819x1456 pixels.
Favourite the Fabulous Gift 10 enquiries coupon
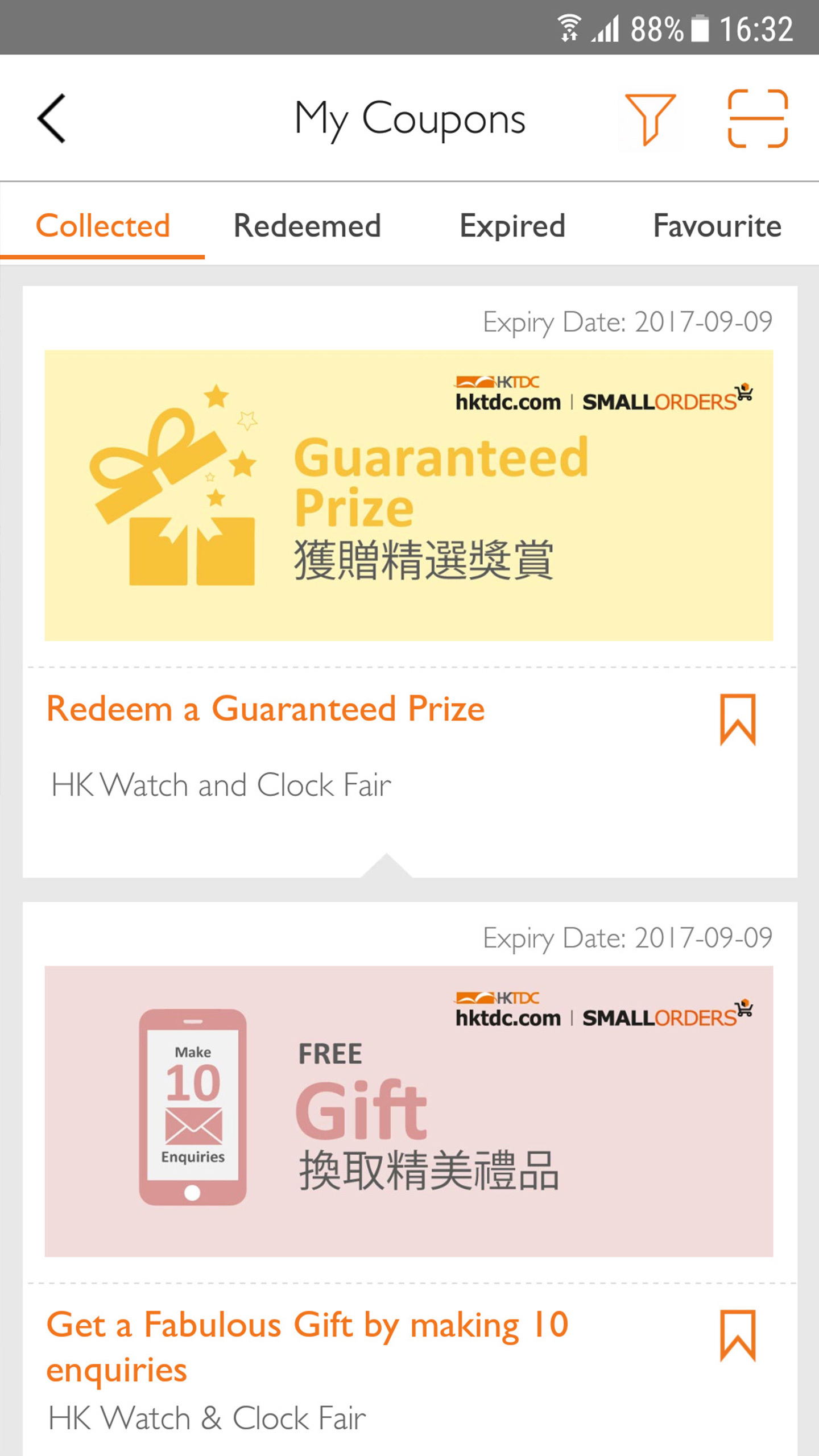(738, 1335)
